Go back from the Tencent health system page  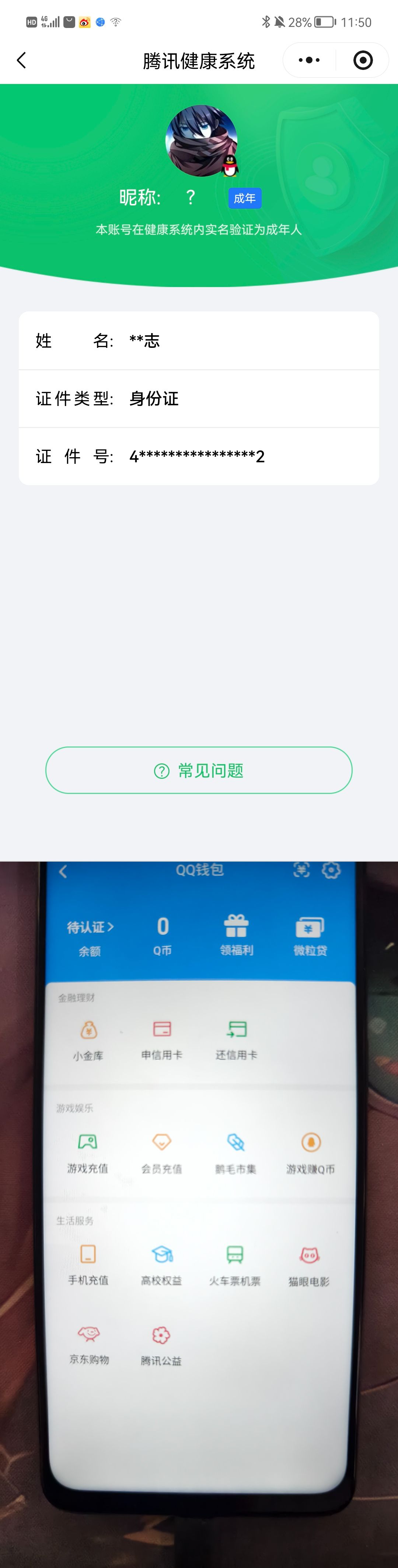click(x=22, y=60)
